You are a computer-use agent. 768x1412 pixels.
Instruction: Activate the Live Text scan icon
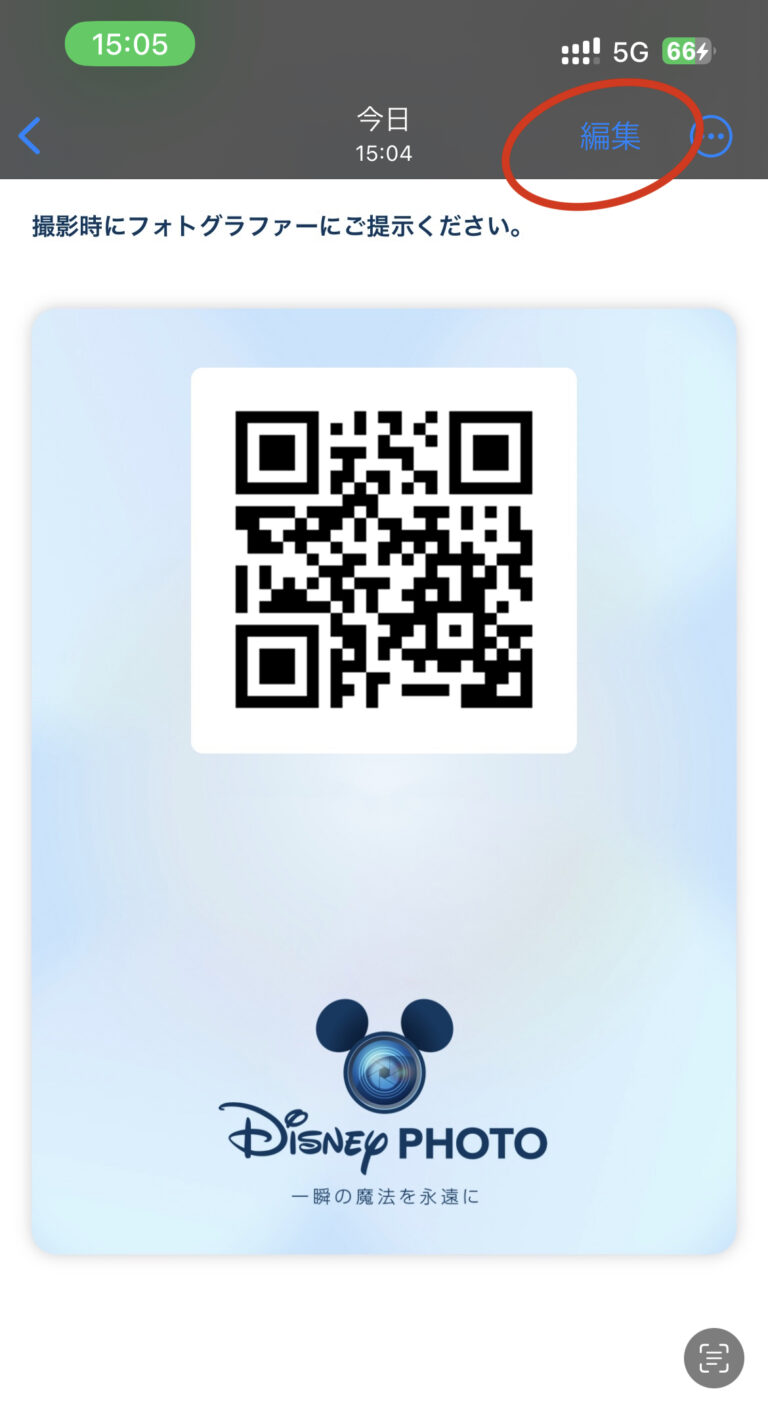coord(713,1357)
